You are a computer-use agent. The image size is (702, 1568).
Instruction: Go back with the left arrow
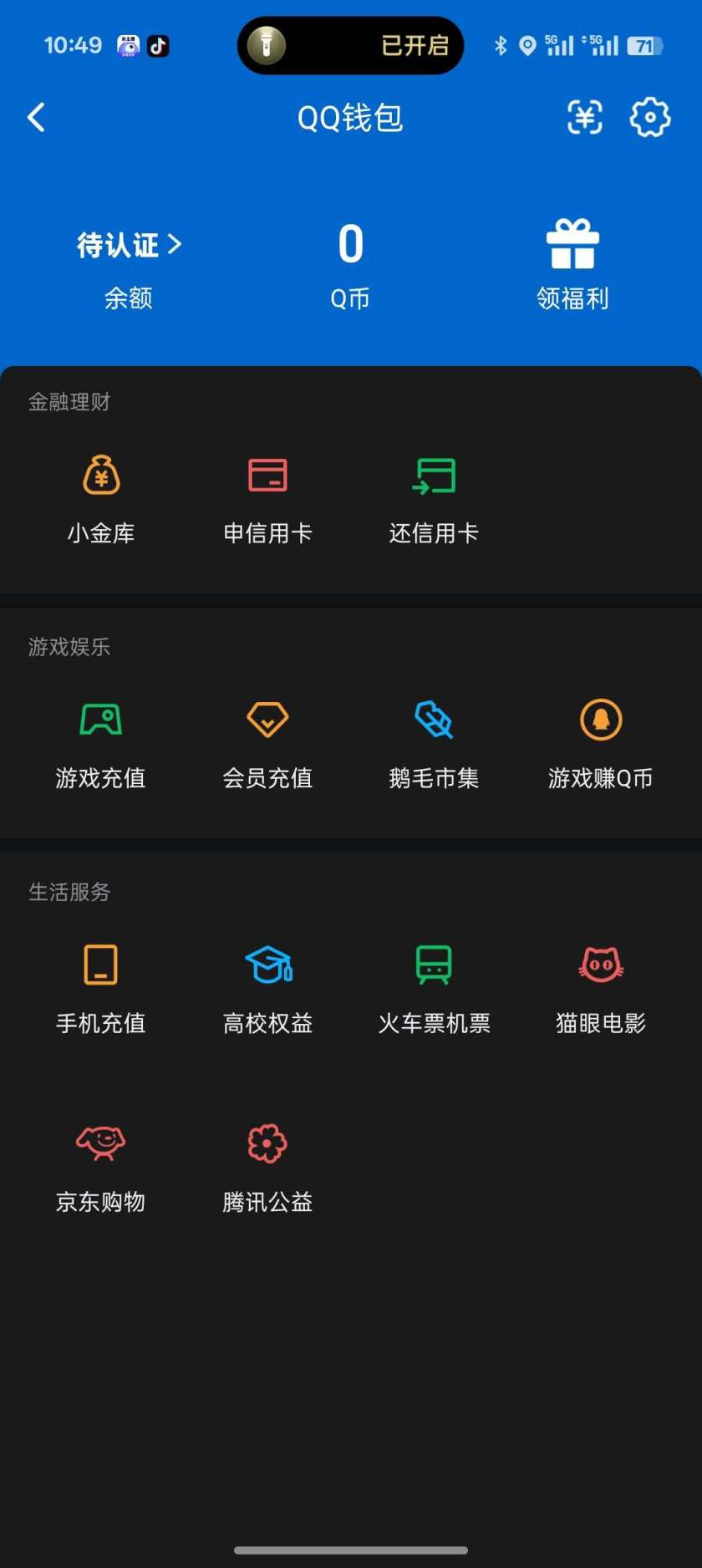coord(35,118)
